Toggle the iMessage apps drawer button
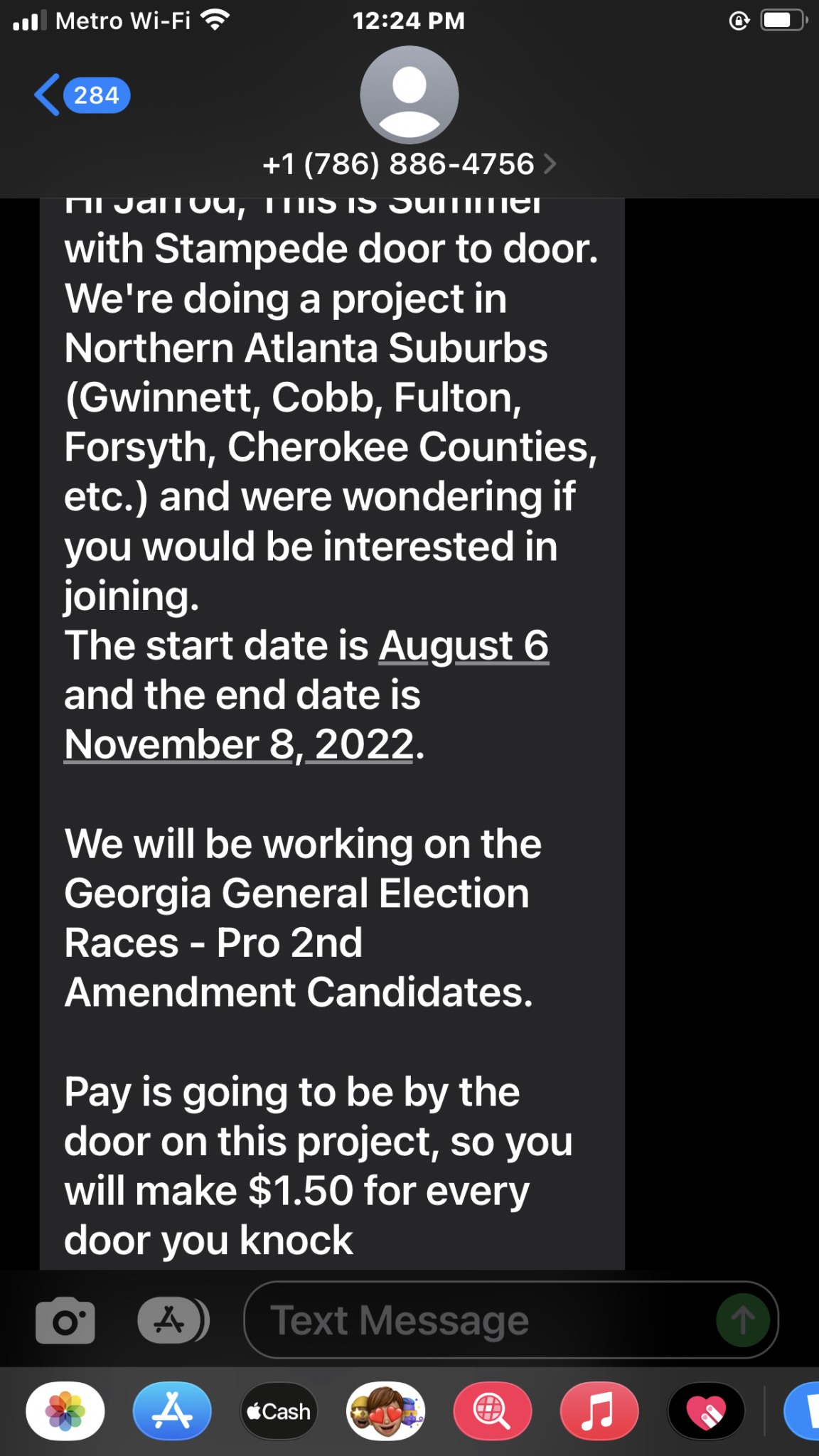The width and height of the screenshot is (819, 1456). pyautogui.click(x=173, y=1320)
